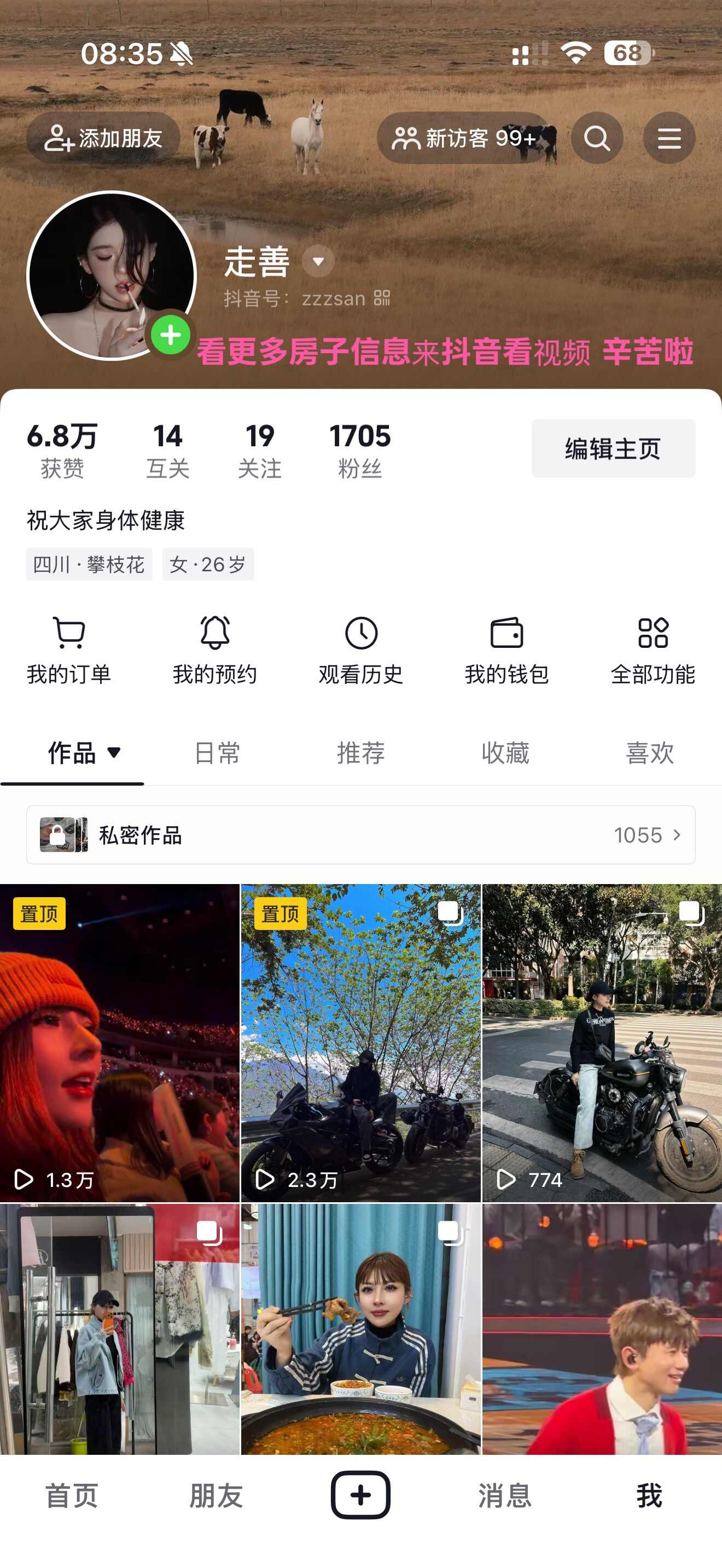Go to the 消息 messages tab

click(x=505, y=1495)
